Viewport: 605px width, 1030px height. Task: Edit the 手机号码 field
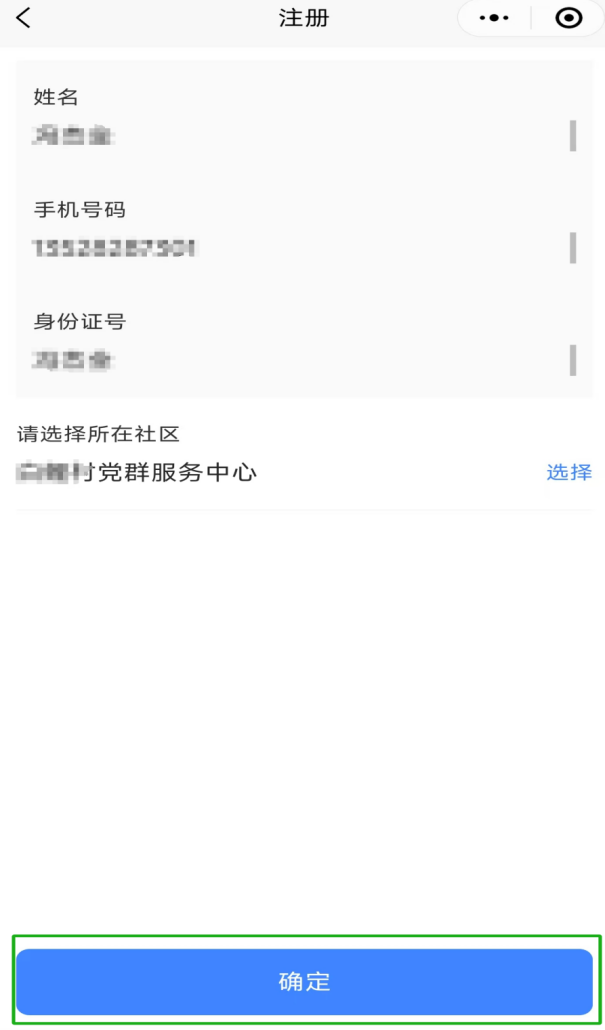[x=300, y=247]
